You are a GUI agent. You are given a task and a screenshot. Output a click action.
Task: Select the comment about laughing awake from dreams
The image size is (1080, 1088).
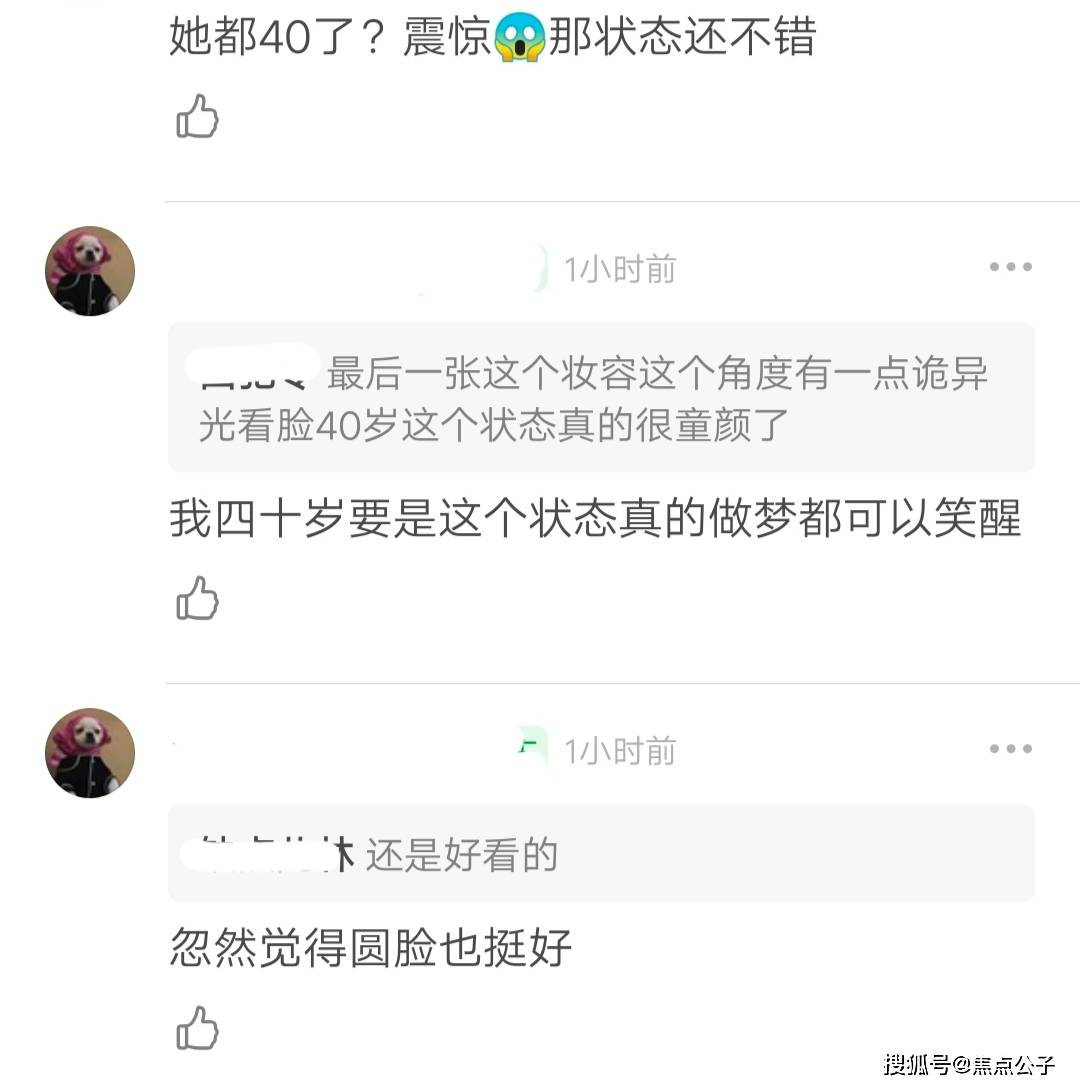(595, 520)
